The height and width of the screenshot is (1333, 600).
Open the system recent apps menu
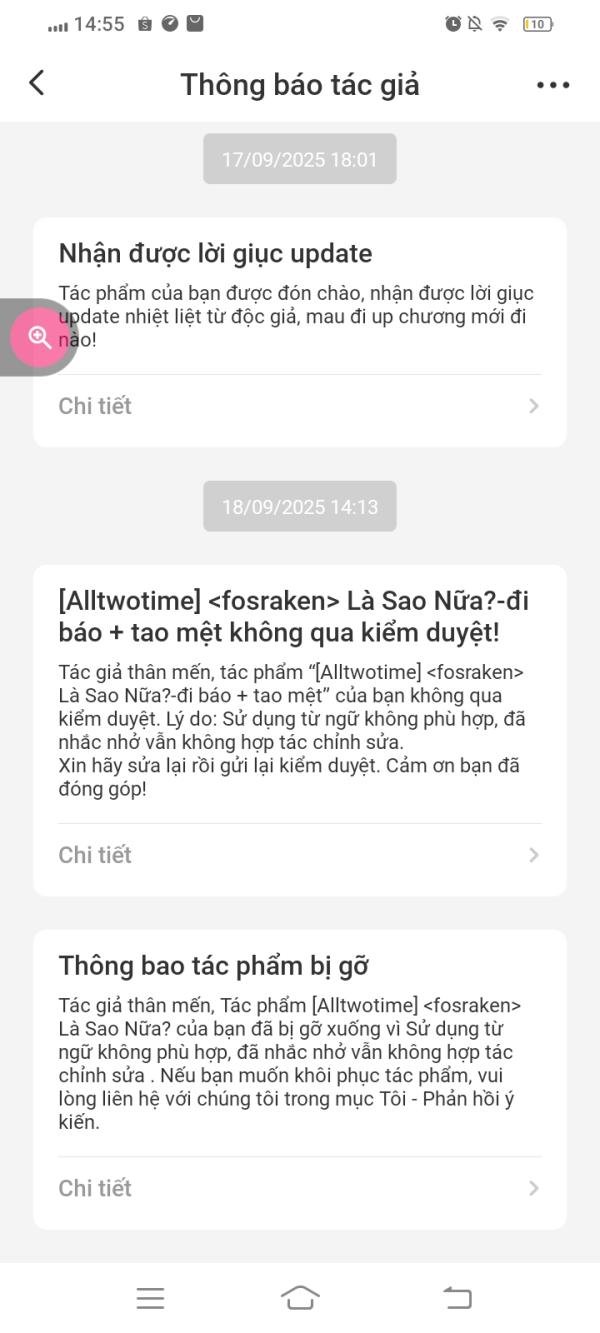coord(150,1298)
